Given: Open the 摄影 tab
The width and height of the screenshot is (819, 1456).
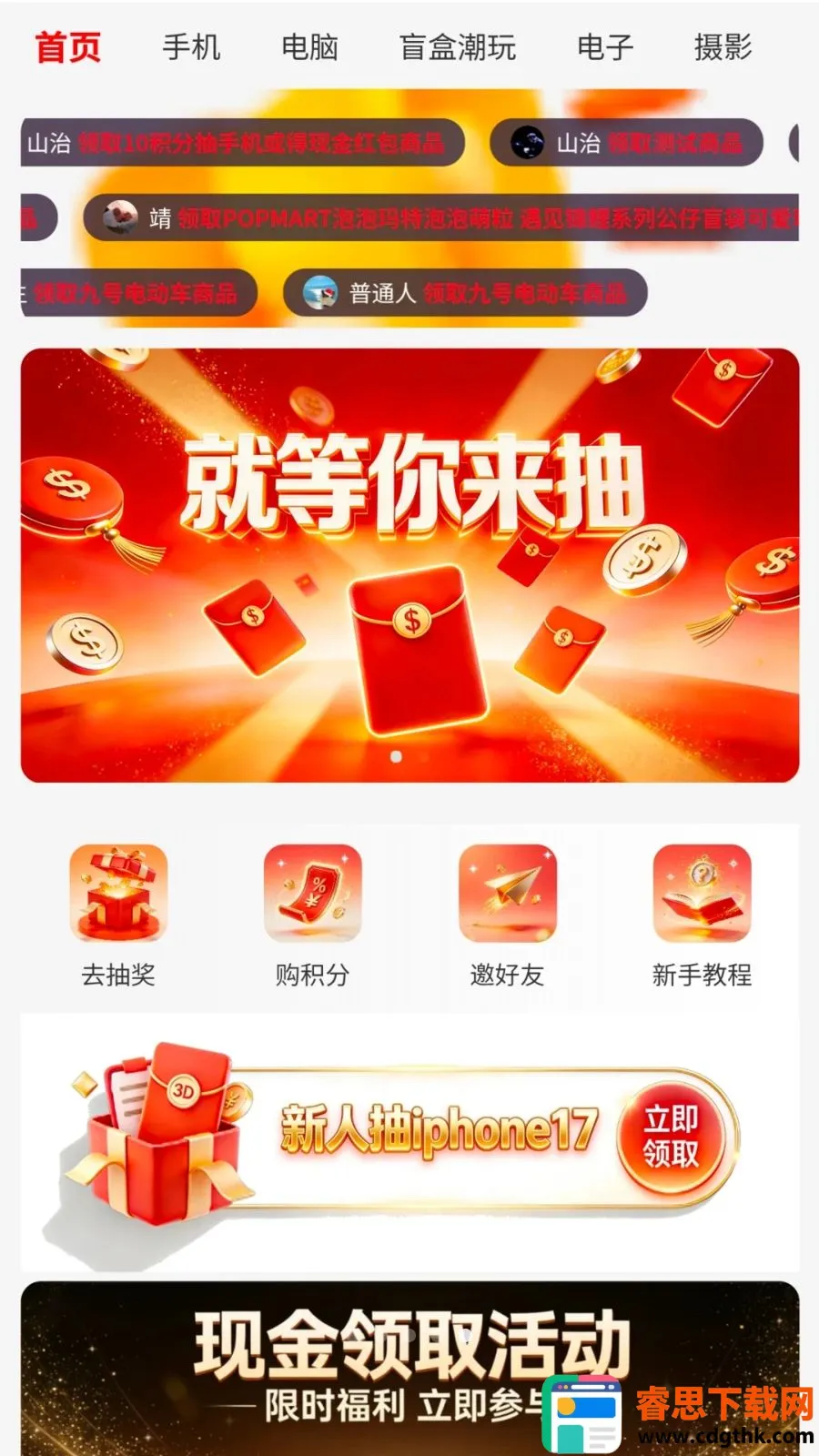Looking at the screenshot, I should pos(723,46).
